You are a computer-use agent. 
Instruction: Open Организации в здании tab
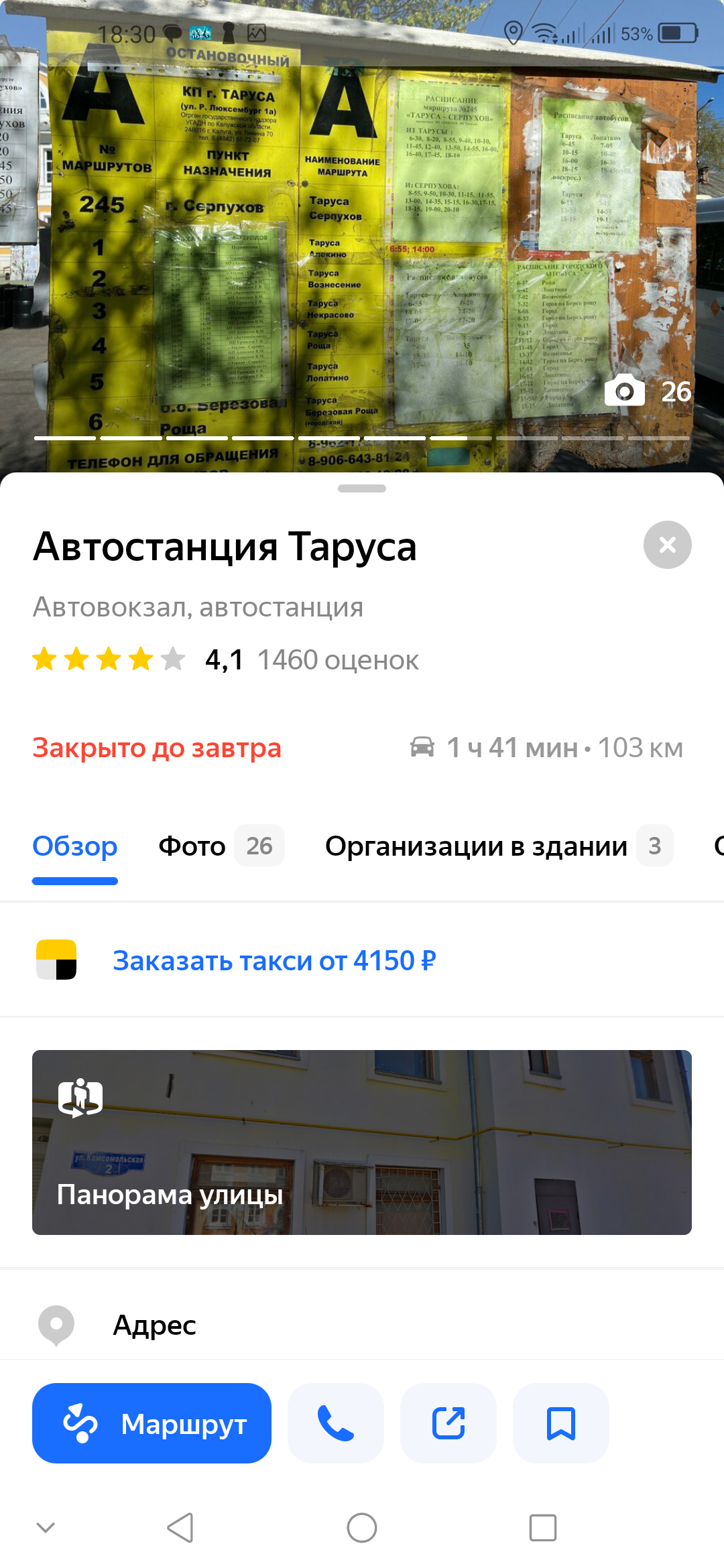click(499, 846)
